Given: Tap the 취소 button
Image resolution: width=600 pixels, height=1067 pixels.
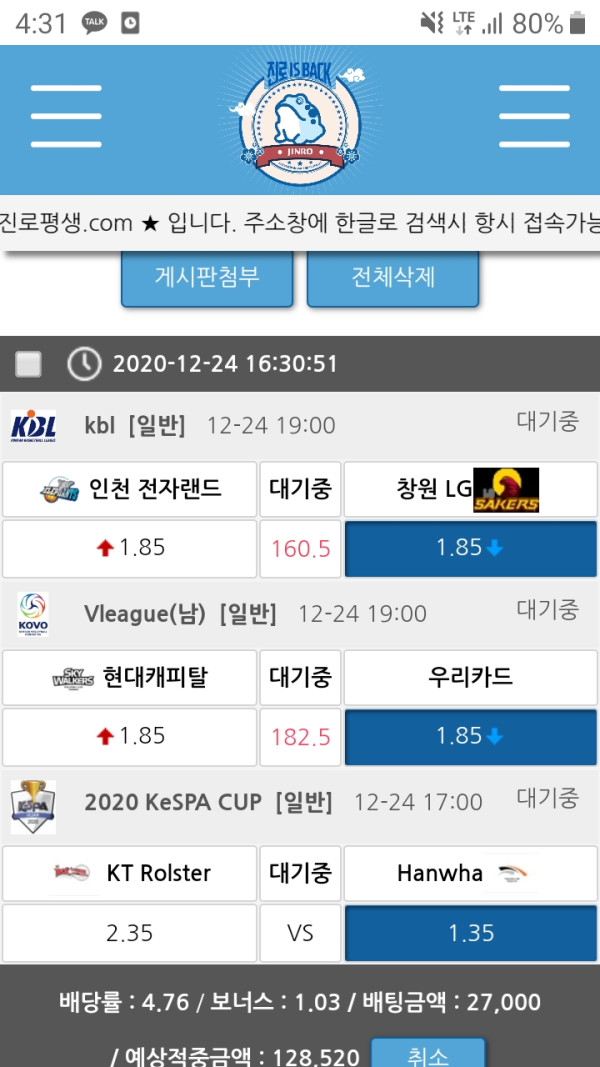Looking at the screenshot, I should tap(427, 1054).
